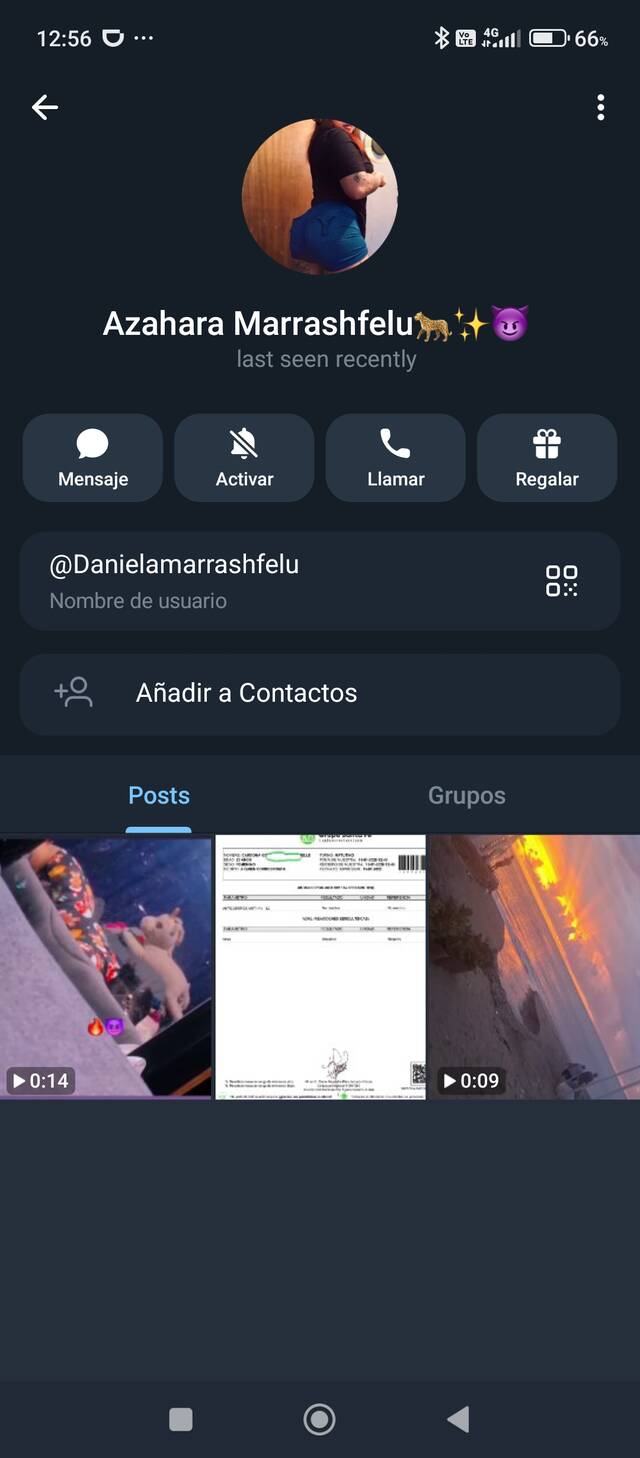Send a gift with Regalar
640x1458 pixels.
coord(547,458)
